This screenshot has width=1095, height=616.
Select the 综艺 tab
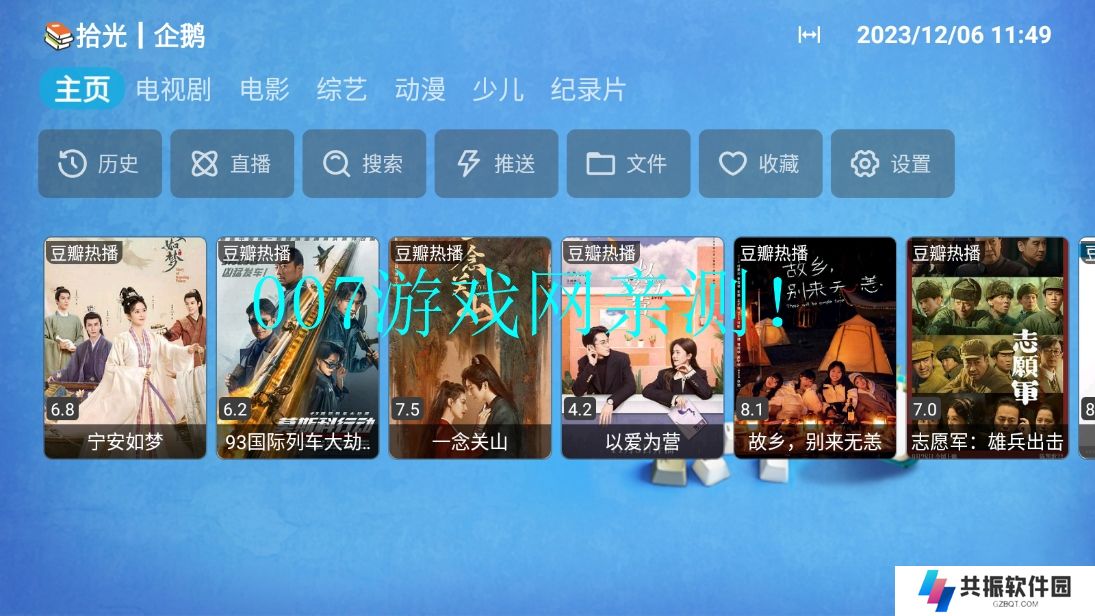(x=342, y=90)
